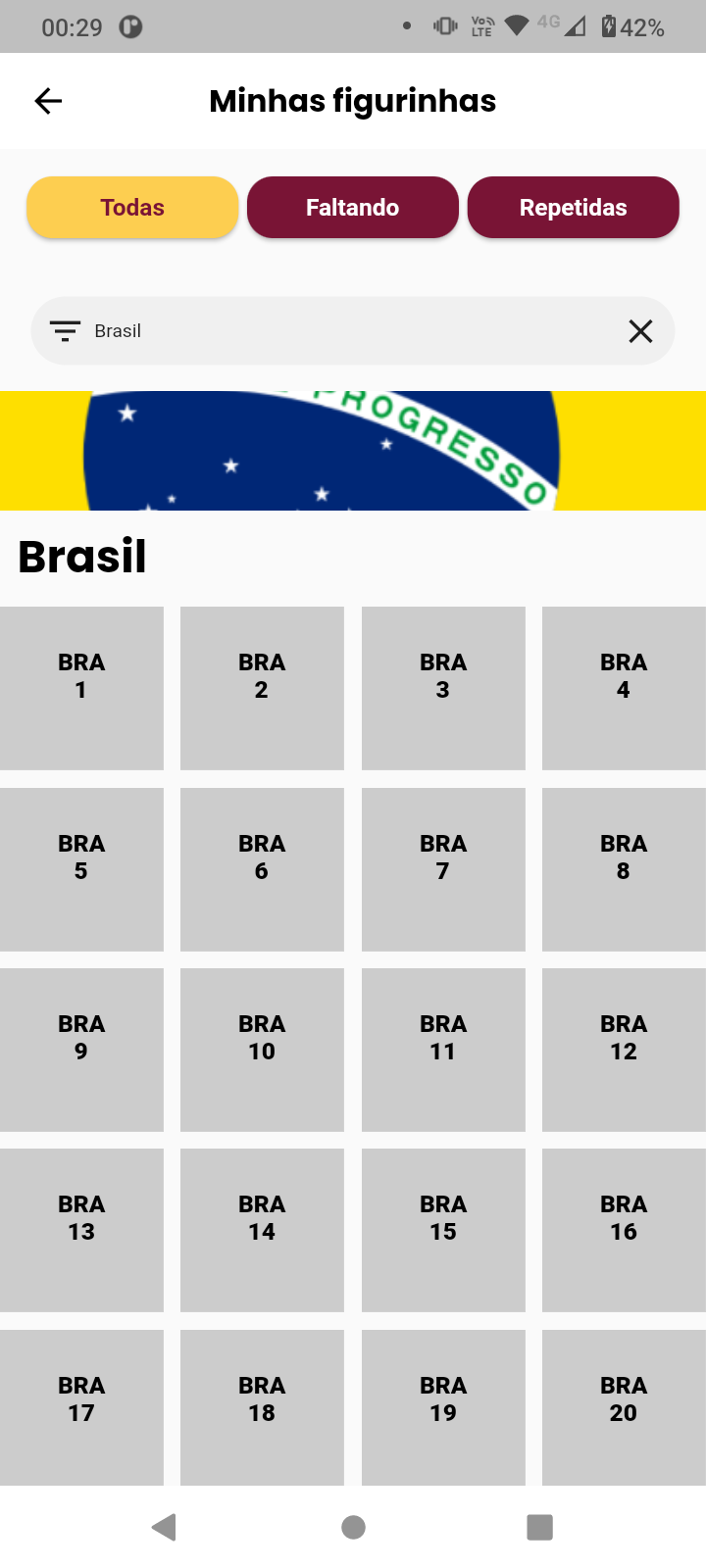Image resolution: width=706 pixels, height=1568 pixels.
Task: Select sticker BRA 1
Action: (x=81, y=686)
